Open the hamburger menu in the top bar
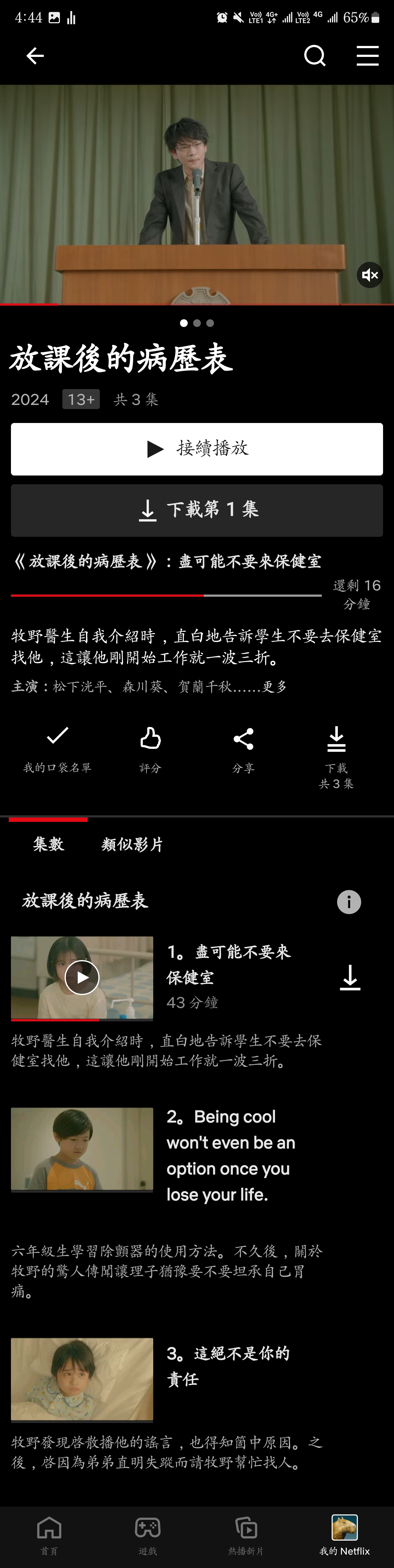Screen dimensions: 394x1568 [x=367, y=56]
